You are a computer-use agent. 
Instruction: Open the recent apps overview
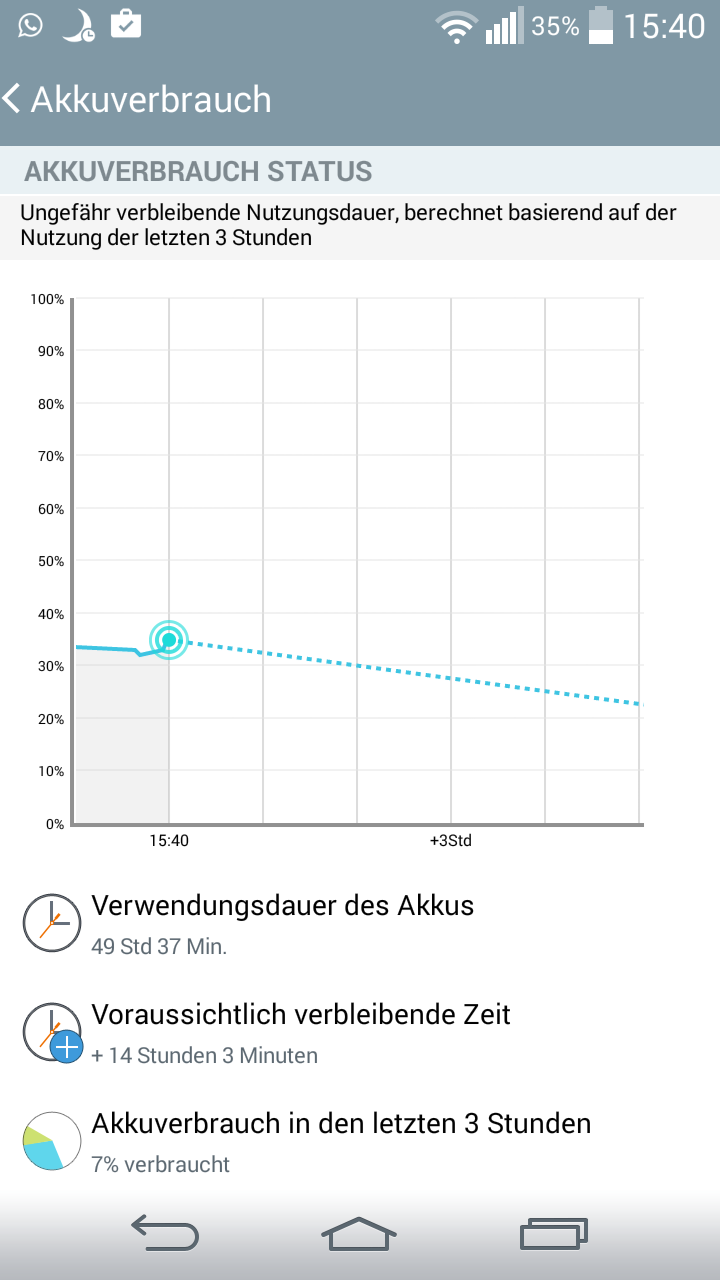(x=553, y=1234)
